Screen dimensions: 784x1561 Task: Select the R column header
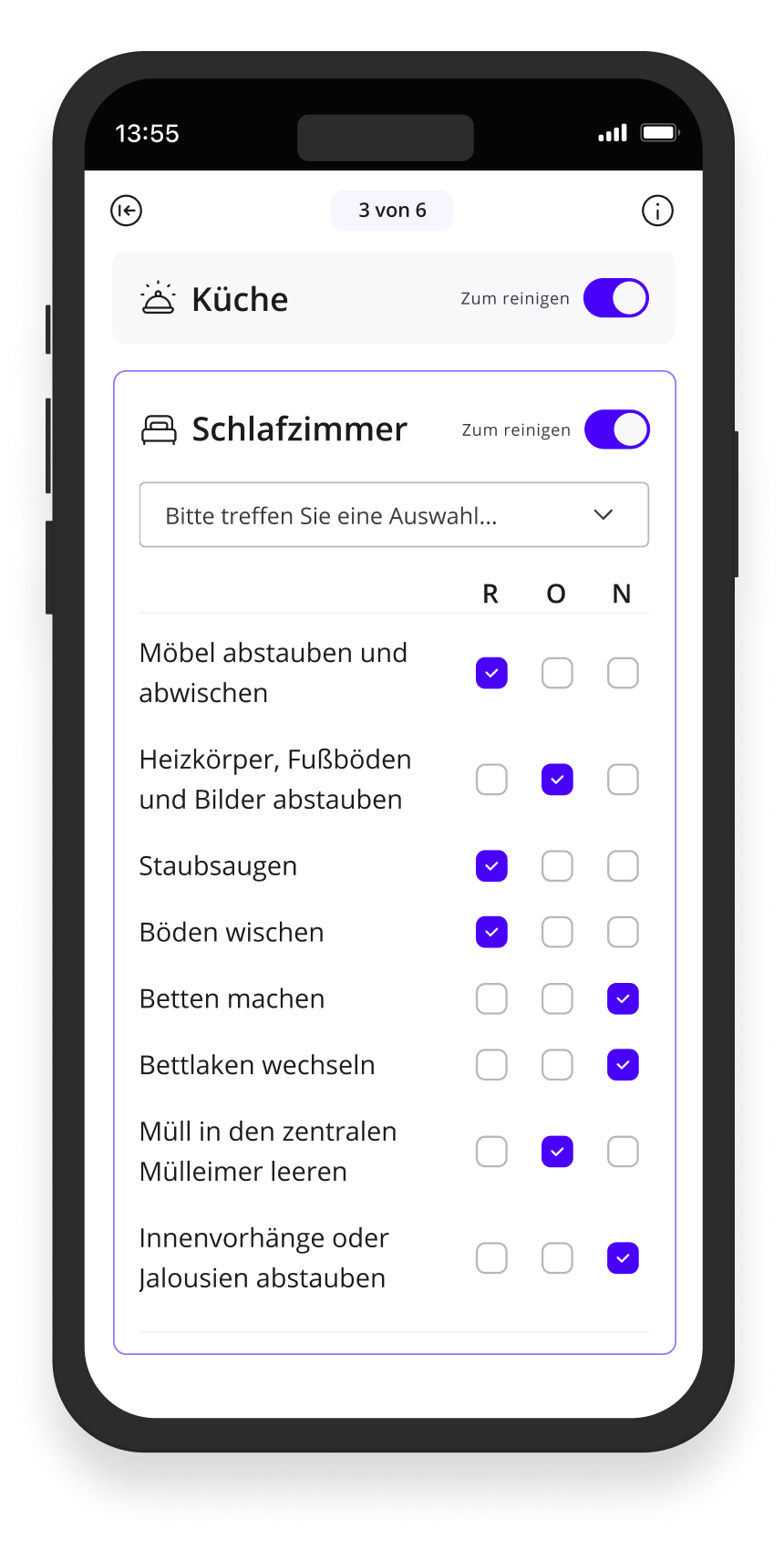(490, 594)
